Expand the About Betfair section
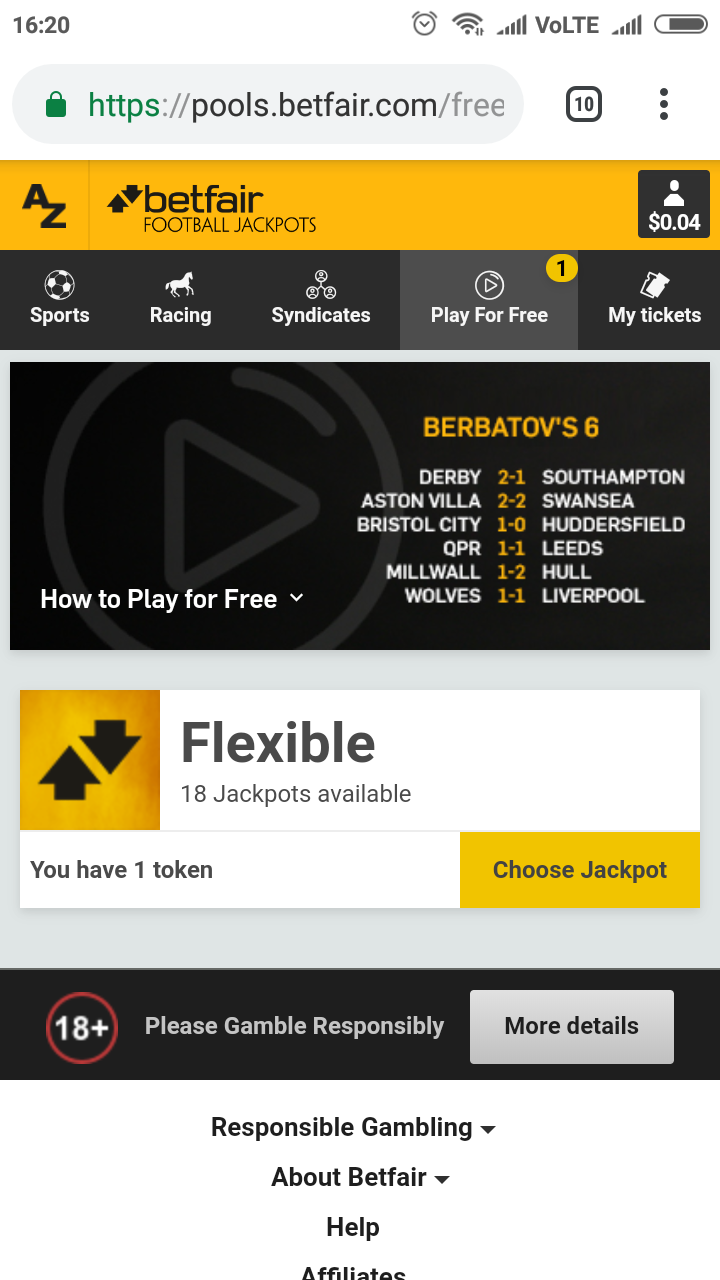The image size is (720, 1280). (360, 1177)
